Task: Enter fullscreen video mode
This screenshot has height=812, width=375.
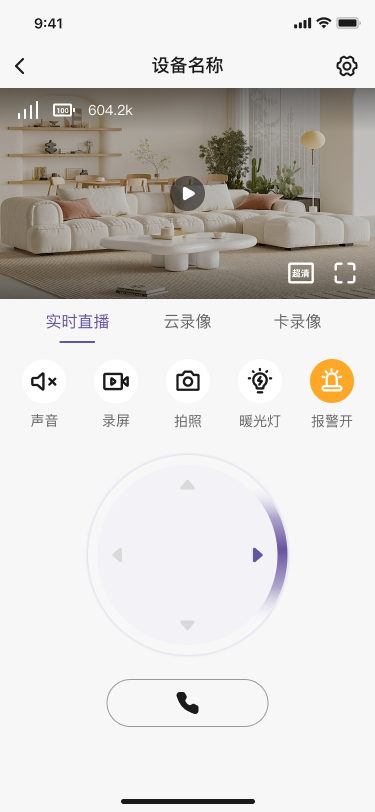Action: (x=345, y=273)
